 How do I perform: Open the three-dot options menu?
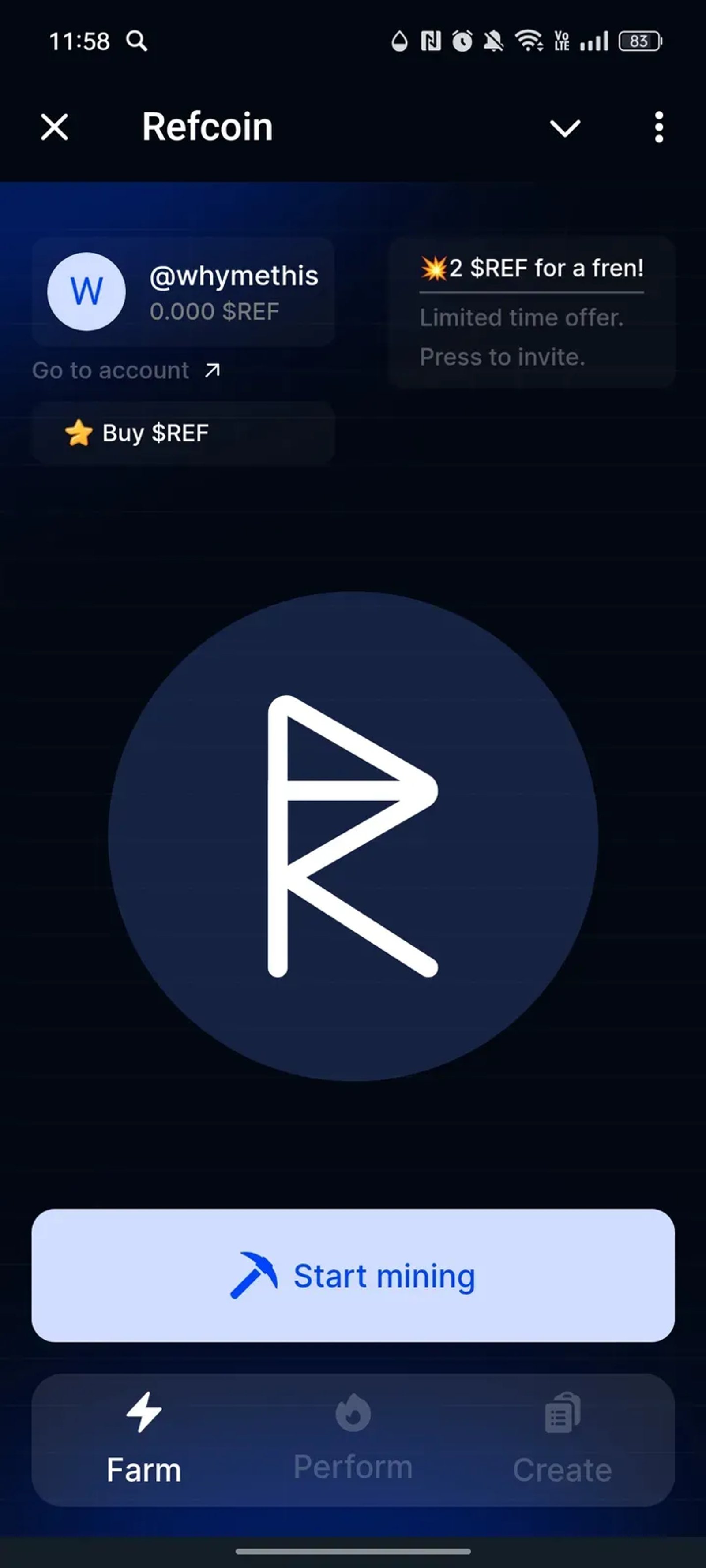point(658,128)
